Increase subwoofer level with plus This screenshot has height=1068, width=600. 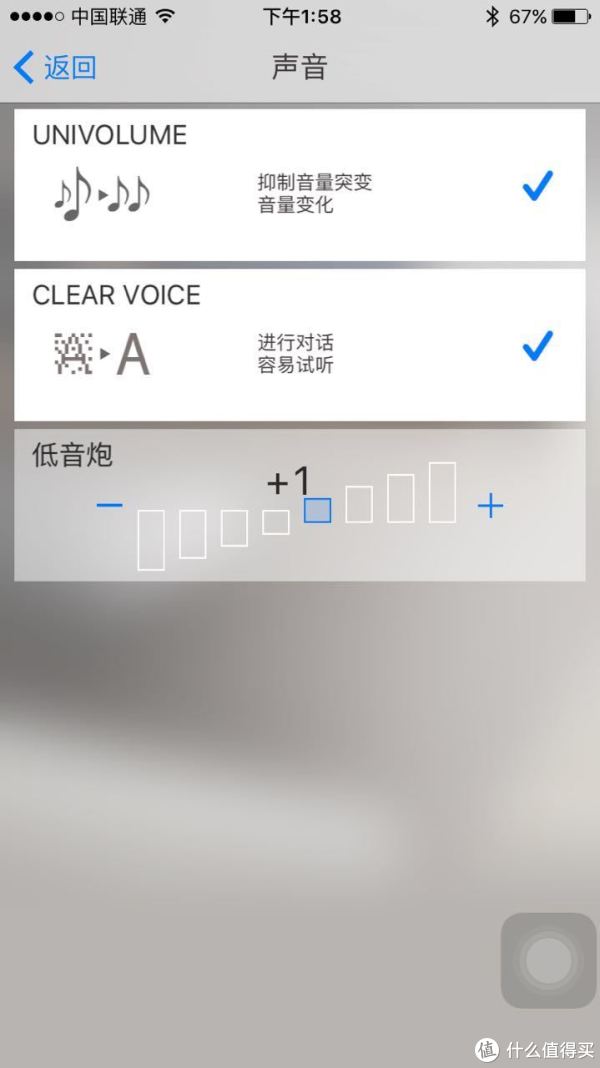click(x=490, y=506)
